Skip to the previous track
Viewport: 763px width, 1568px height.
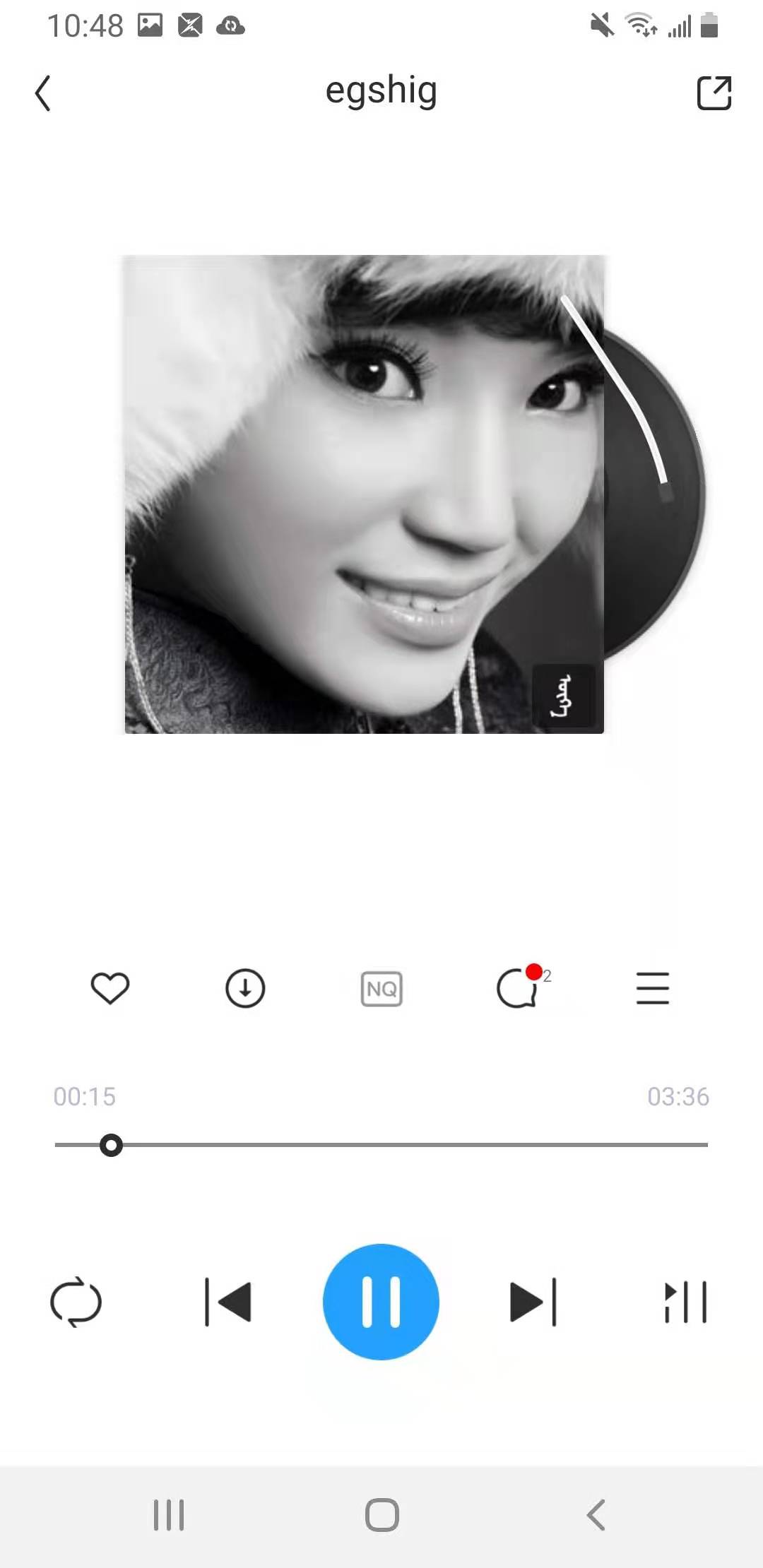point(227,1301)
